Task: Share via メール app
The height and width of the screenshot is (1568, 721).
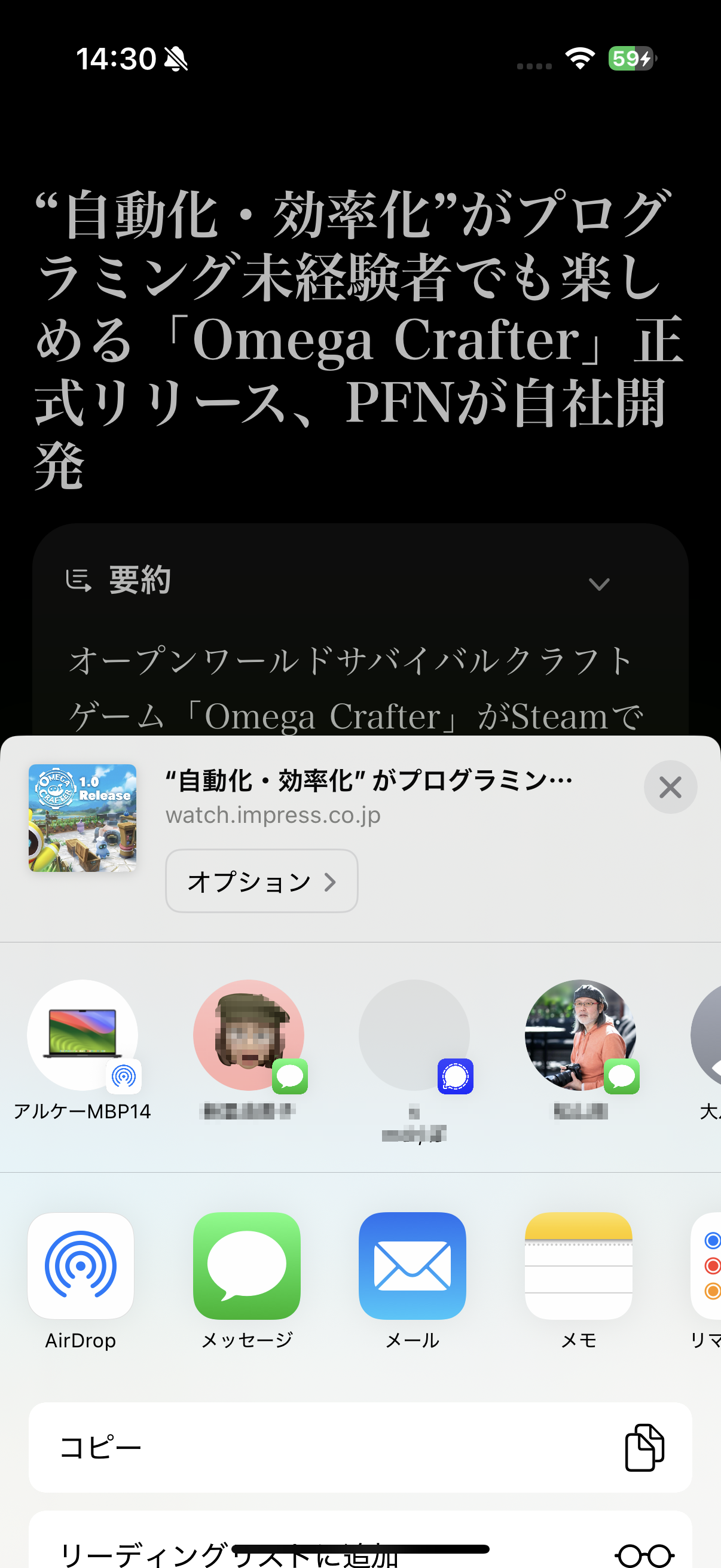Action: (x=413, y=1265)
